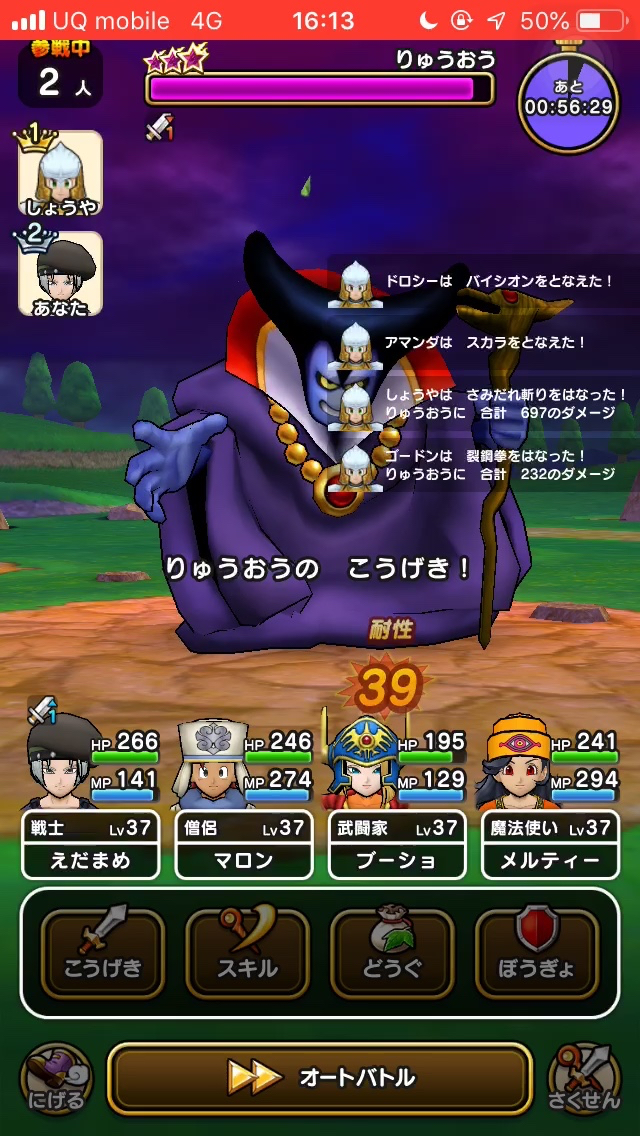The height and width of the screenshot is (1136, 640).
Task: View participant しょうや's portrait
Action: point(59,174)
